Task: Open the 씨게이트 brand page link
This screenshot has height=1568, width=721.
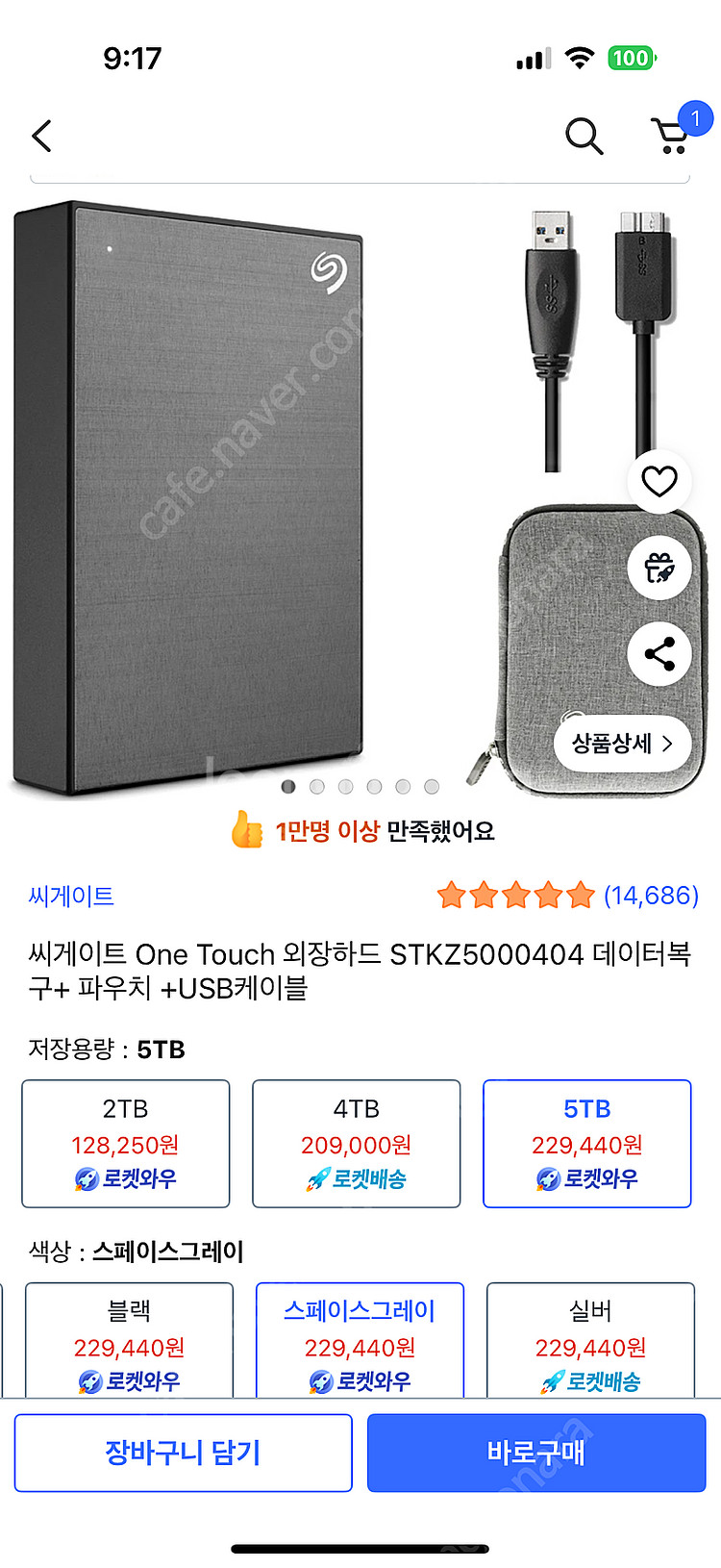Action: click(68, 897)
